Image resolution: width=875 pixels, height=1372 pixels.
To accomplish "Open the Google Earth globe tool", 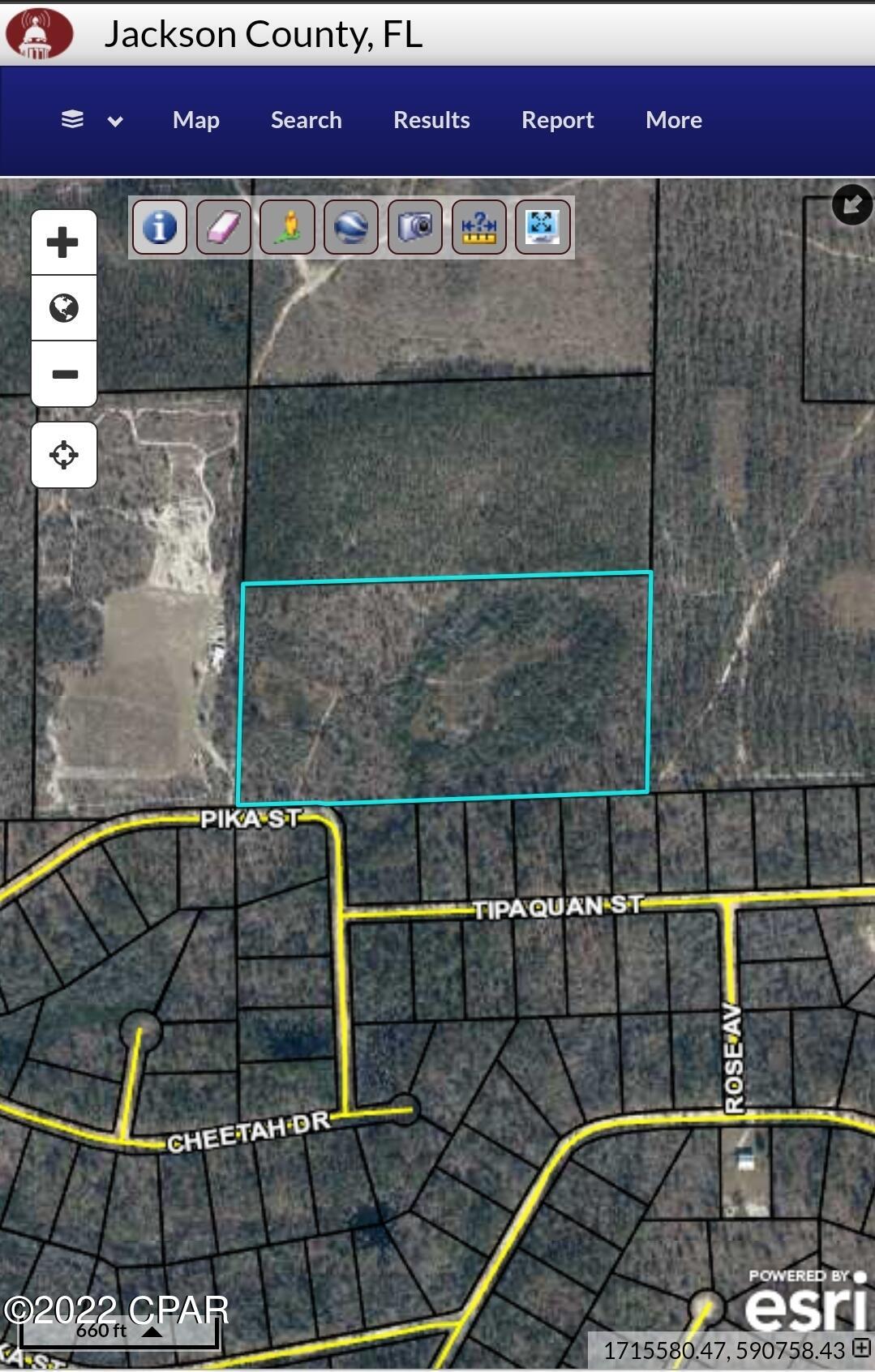I will click(x=351, y=227).
